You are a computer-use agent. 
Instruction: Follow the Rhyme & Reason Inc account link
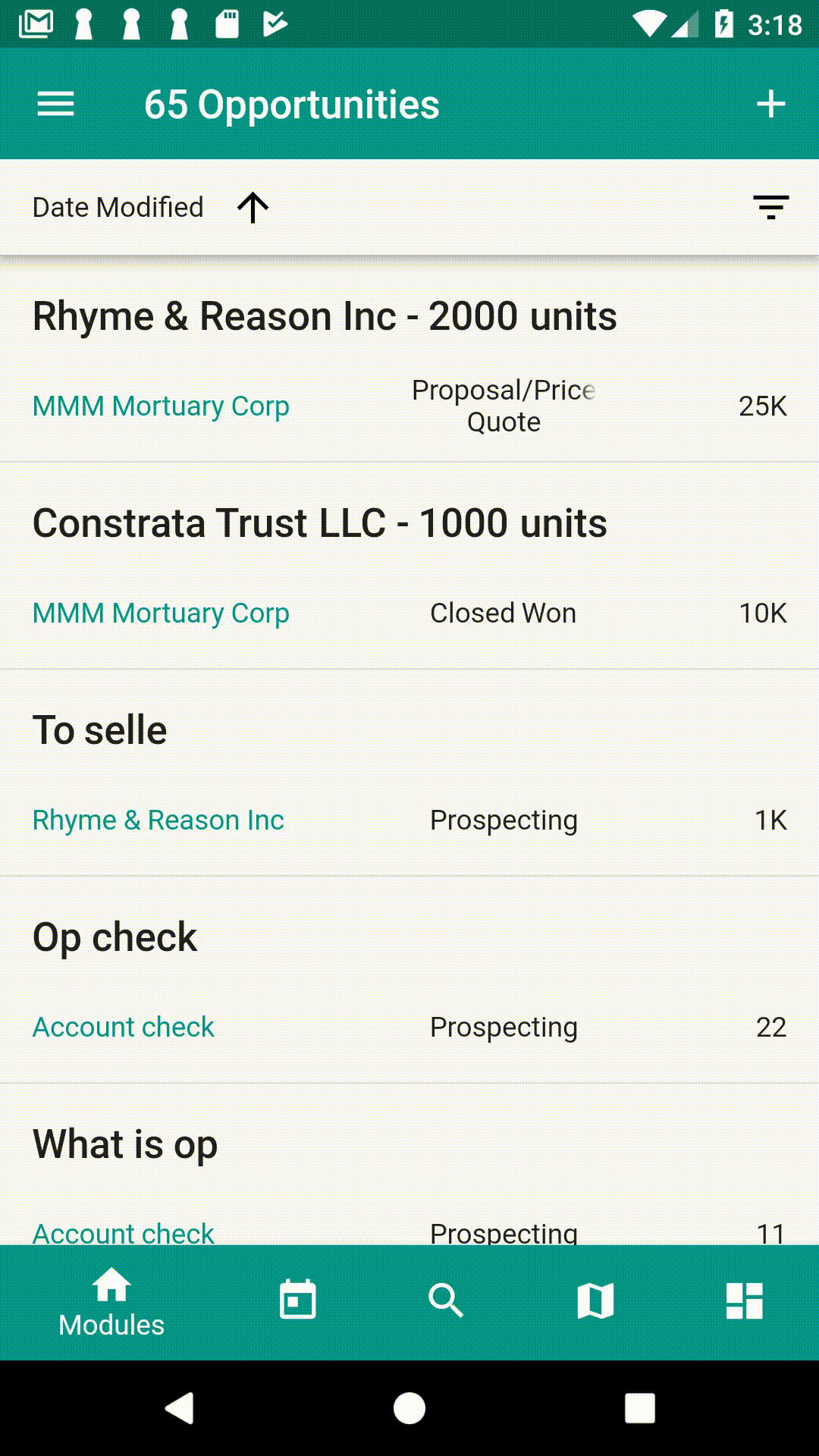tap(158, 821)
